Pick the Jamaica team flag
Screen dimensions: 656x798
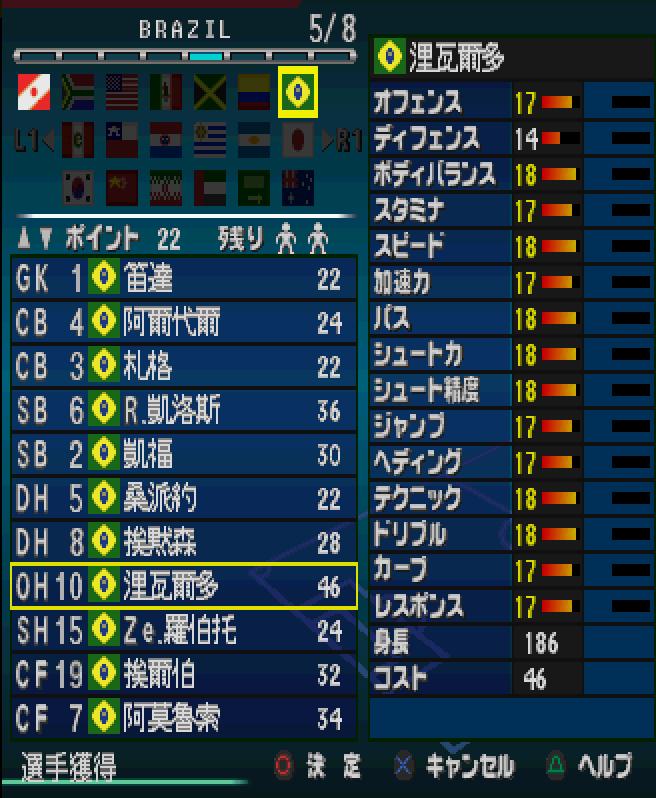tap(209, 92)
